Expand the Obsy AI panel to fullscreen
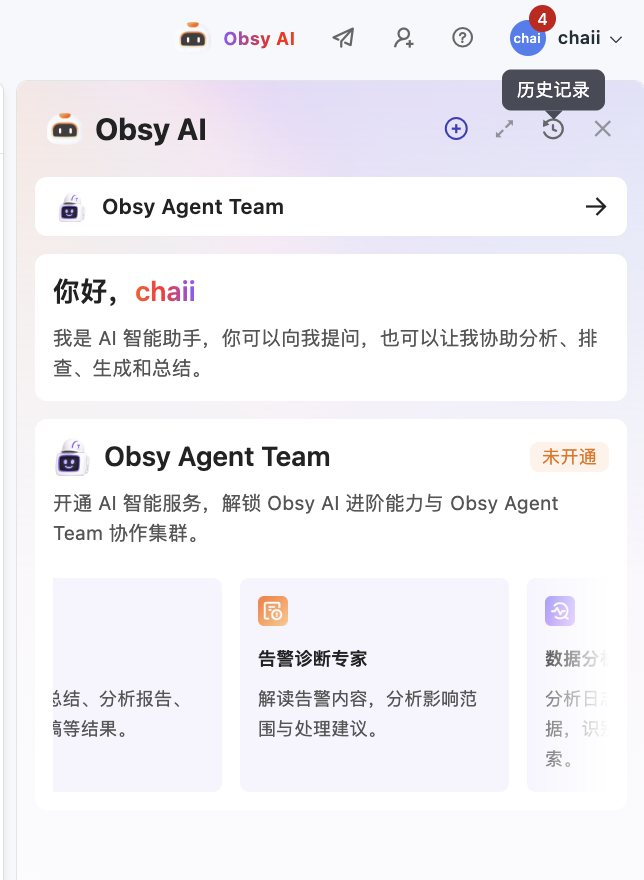This screenshot has width=644, height=880. (505, 129)
